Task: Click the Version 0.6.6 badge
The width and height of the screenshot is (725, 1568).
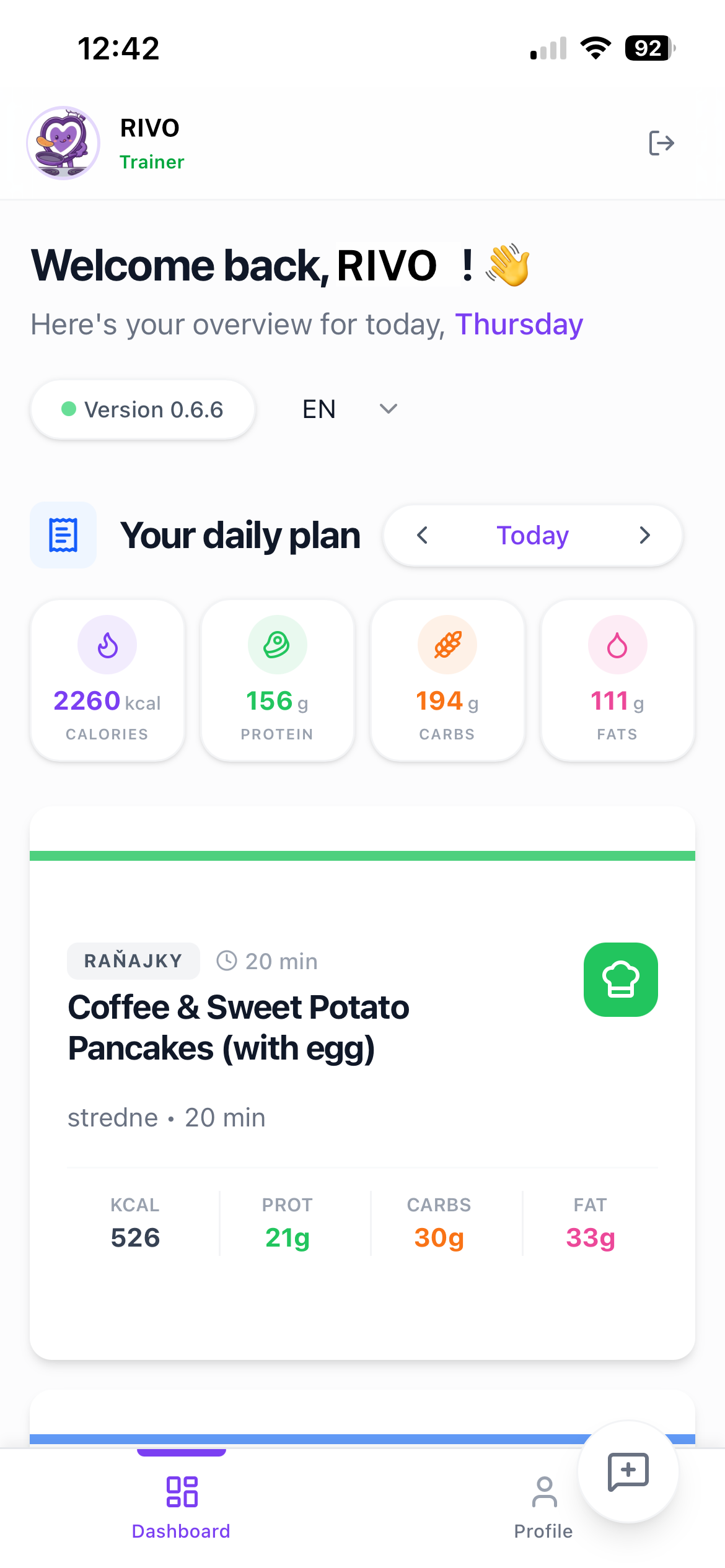Action: pyautogui.click(x=142, y=409)
